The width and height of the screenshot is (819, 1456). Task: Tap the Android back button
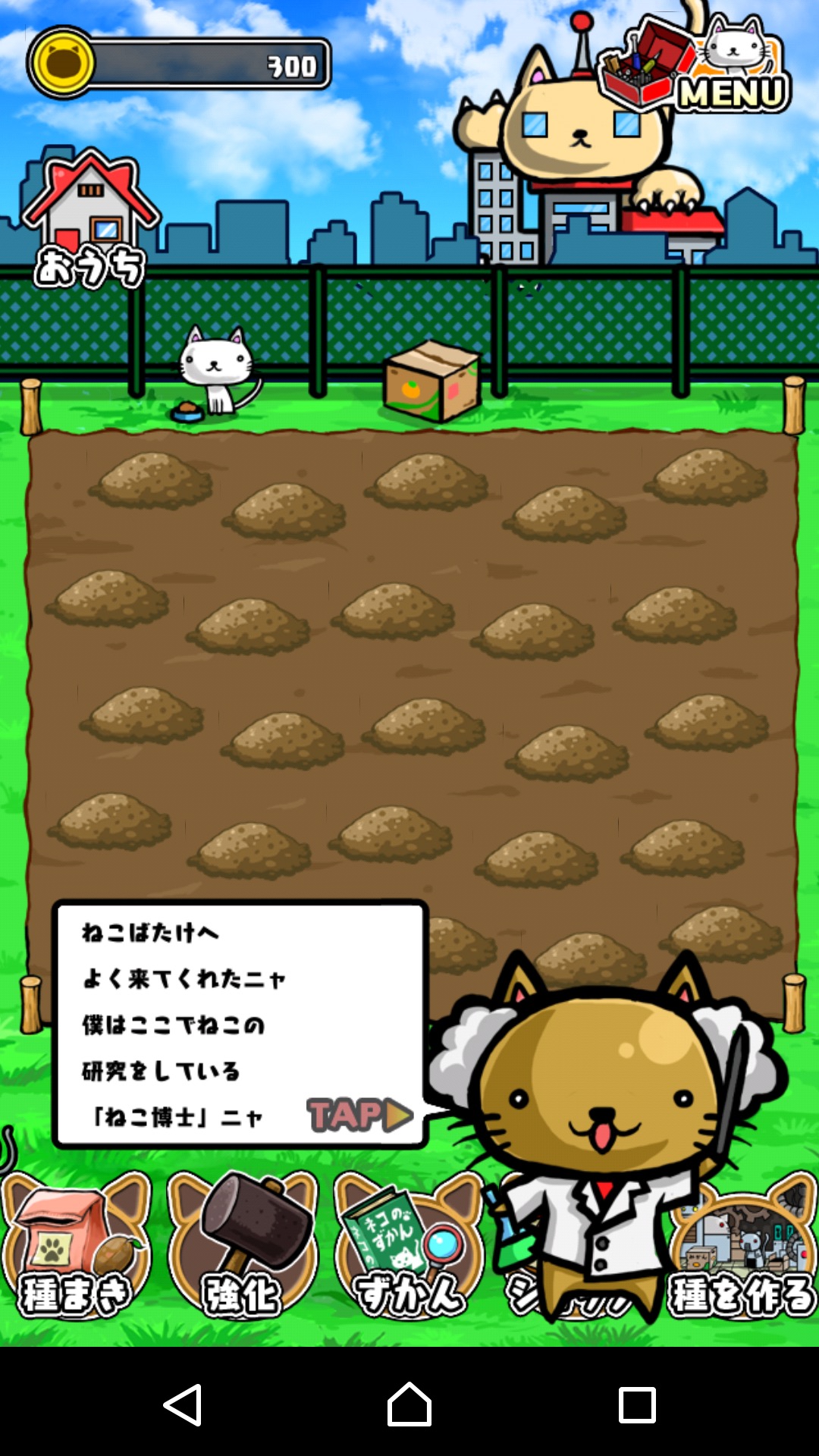point(183,1404)
